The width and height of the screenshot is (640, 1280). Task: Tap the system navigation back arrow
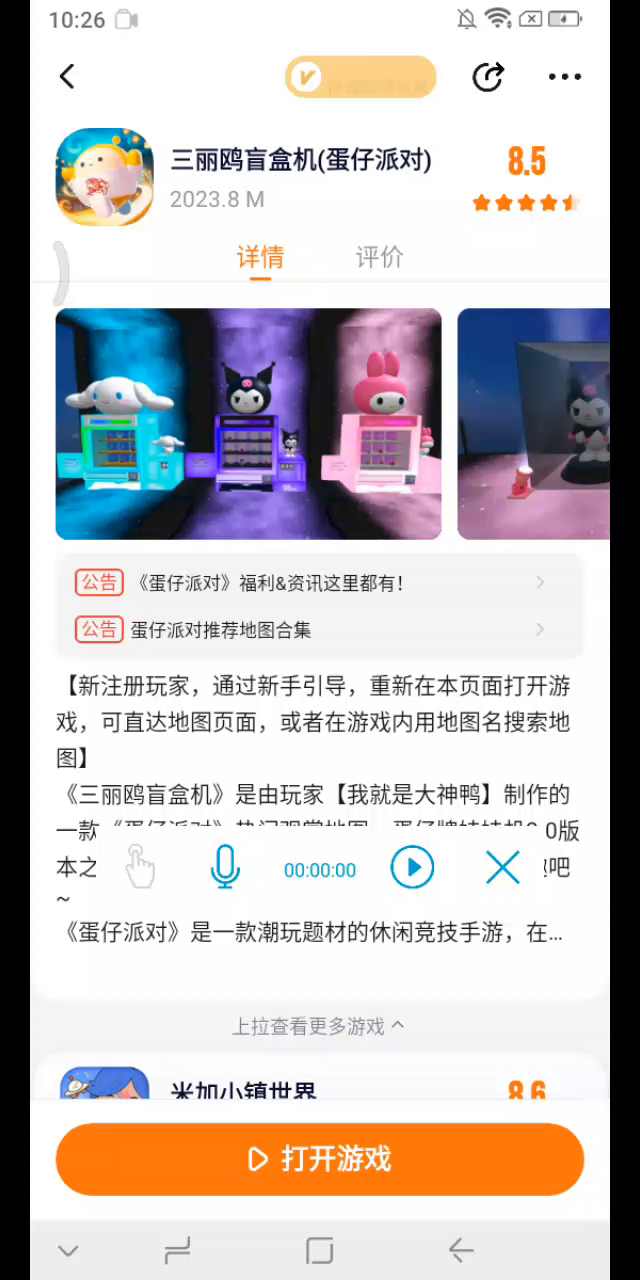[x=460, y=1250]
